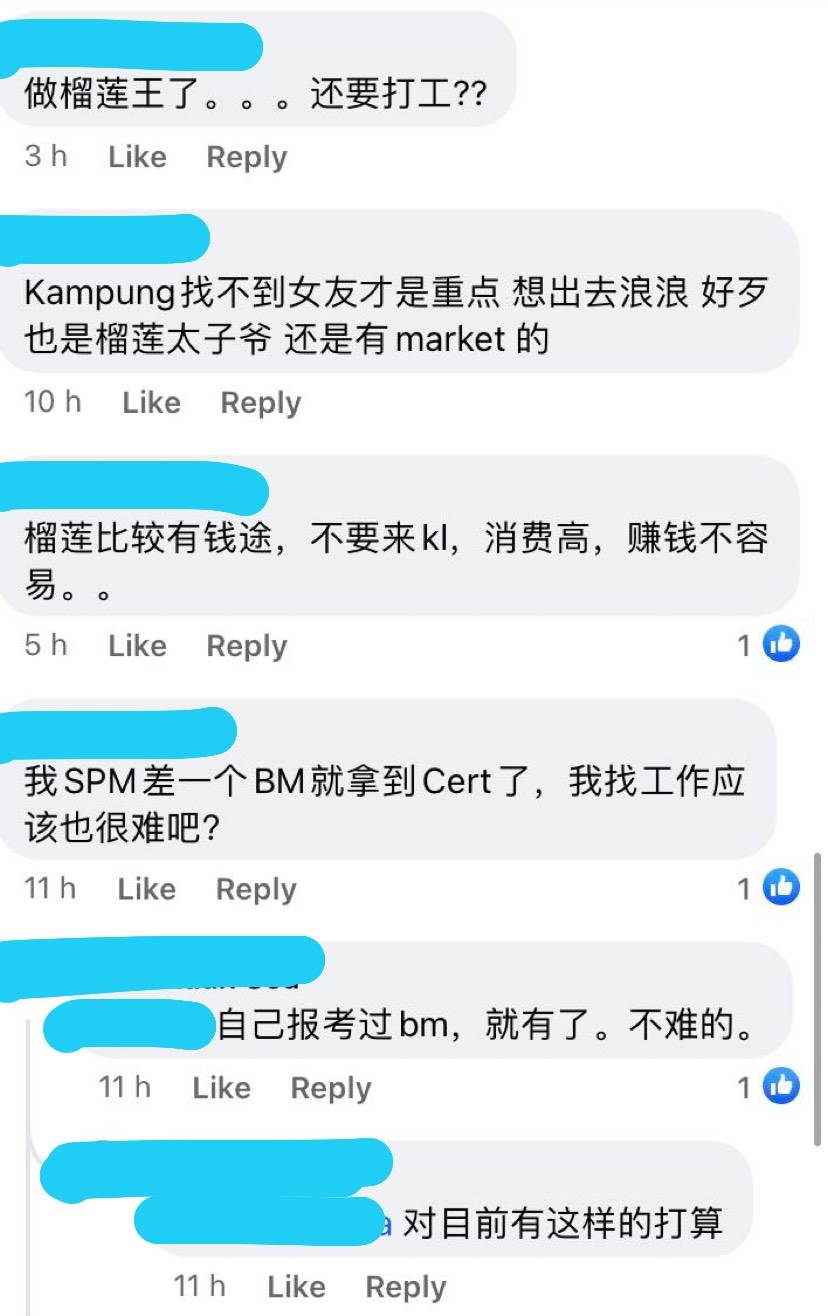The height and width of the screenshot is (1316, 828).
Task: Reply to '对目前有这样的打算'
Action: click(x=405, y=1287)
